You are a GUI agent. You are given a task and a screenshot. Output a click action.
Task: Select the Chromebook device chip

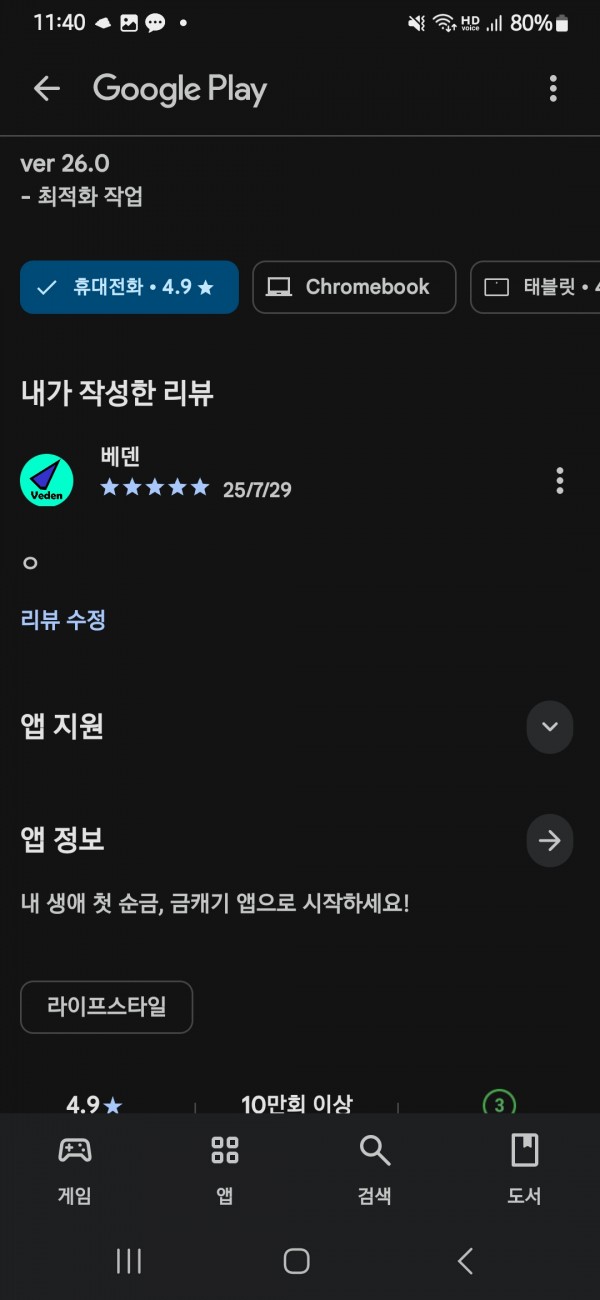click(354, 287)
